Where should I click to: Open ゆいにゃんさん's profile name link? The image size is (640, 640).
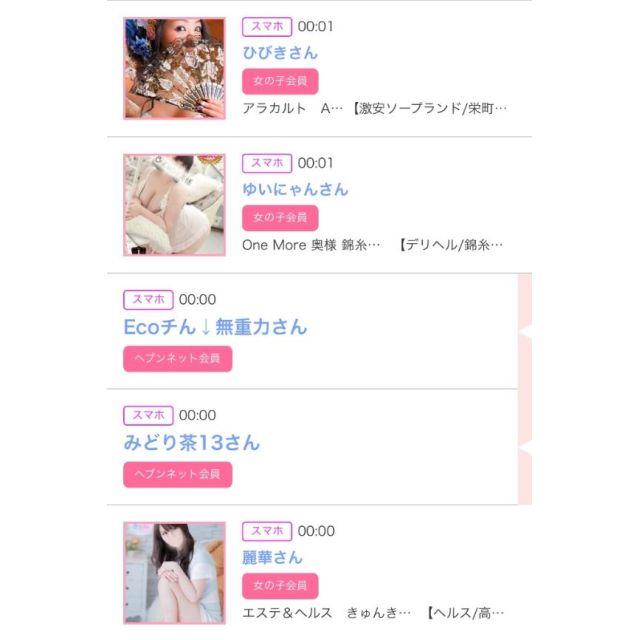tap(295, 188)
